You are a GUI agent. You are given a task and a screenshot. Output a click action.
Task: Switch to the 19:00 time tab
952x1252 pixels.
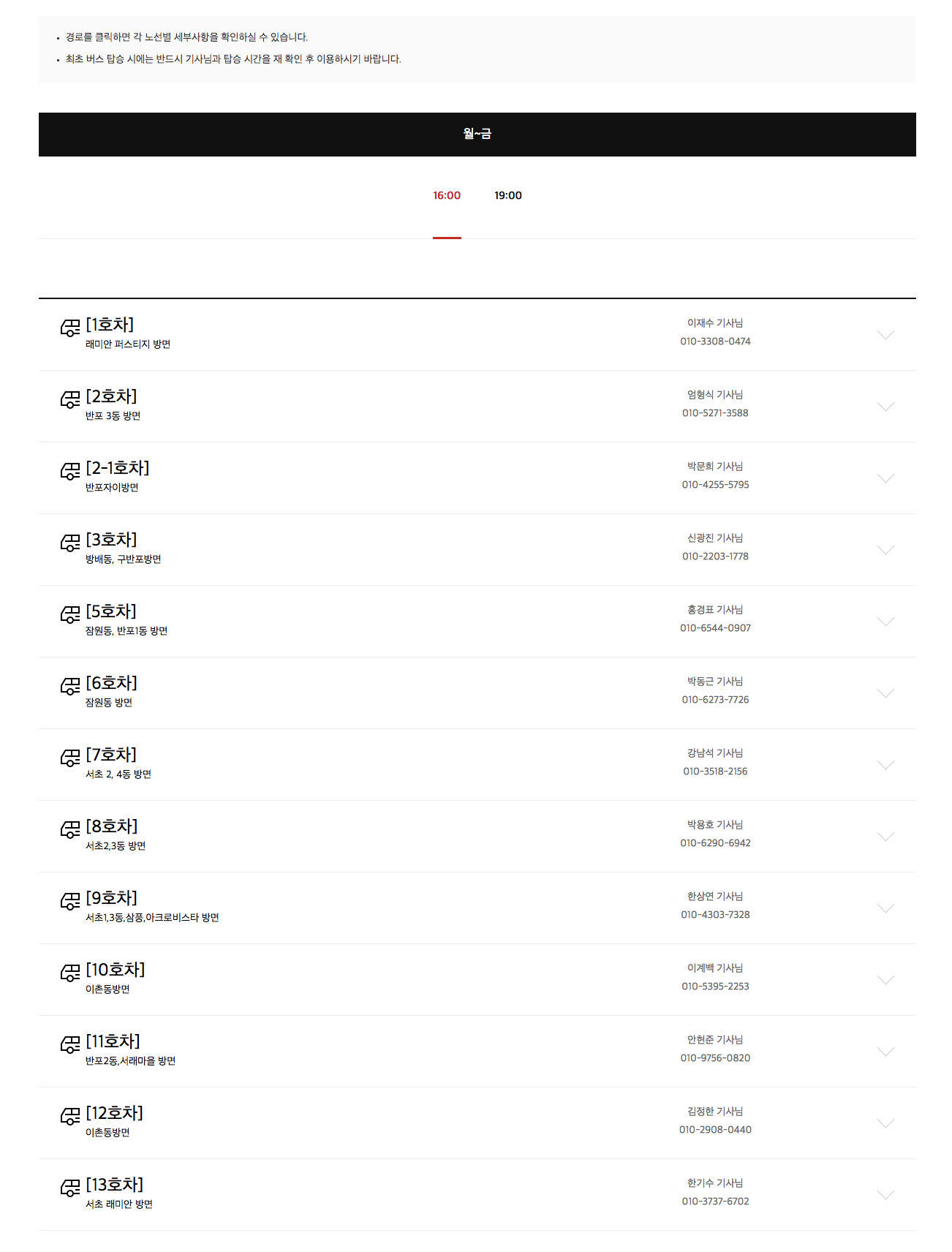point(507,195)
